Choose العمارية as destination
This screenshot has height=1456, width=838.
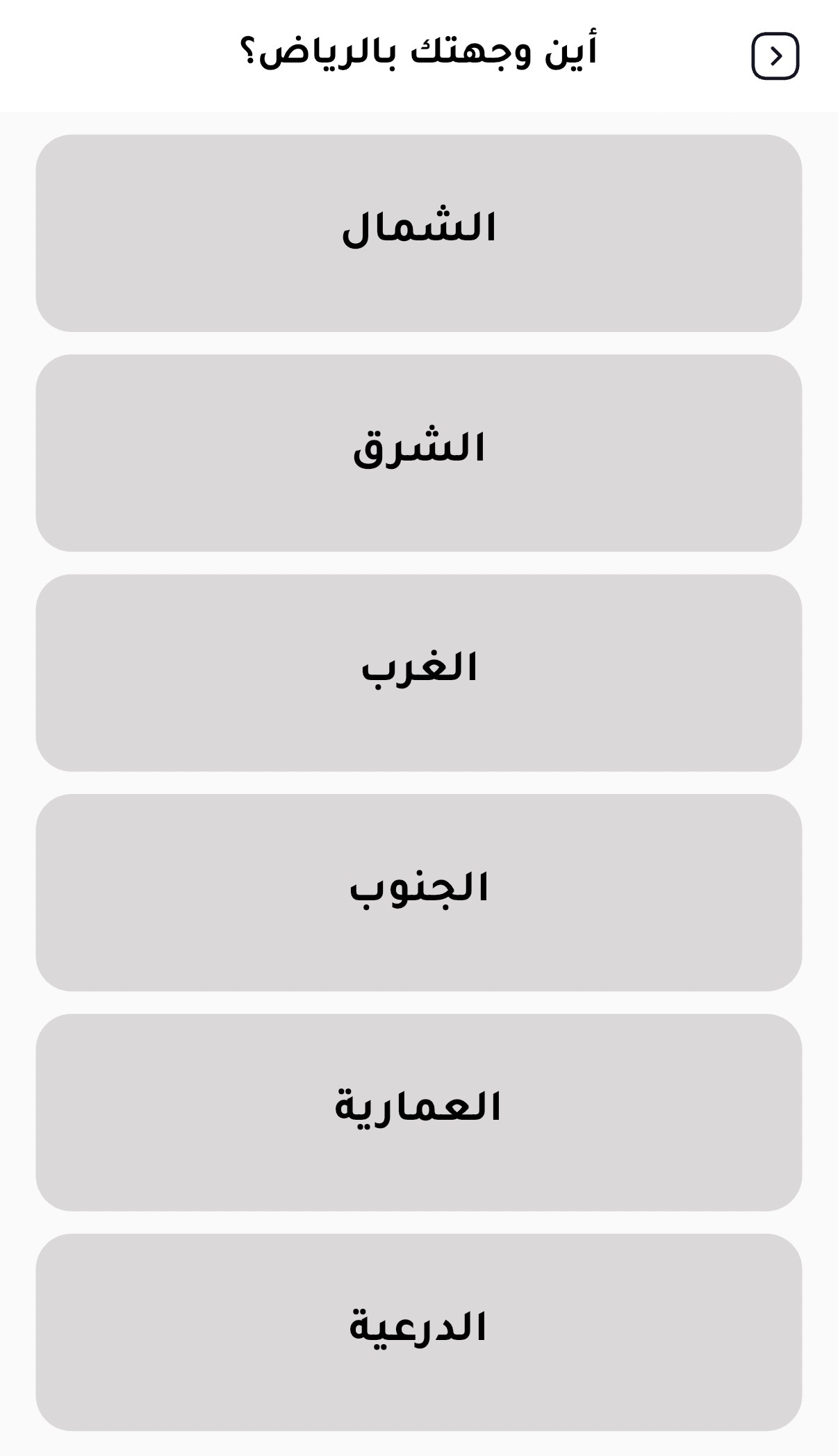pos(419,1112)
